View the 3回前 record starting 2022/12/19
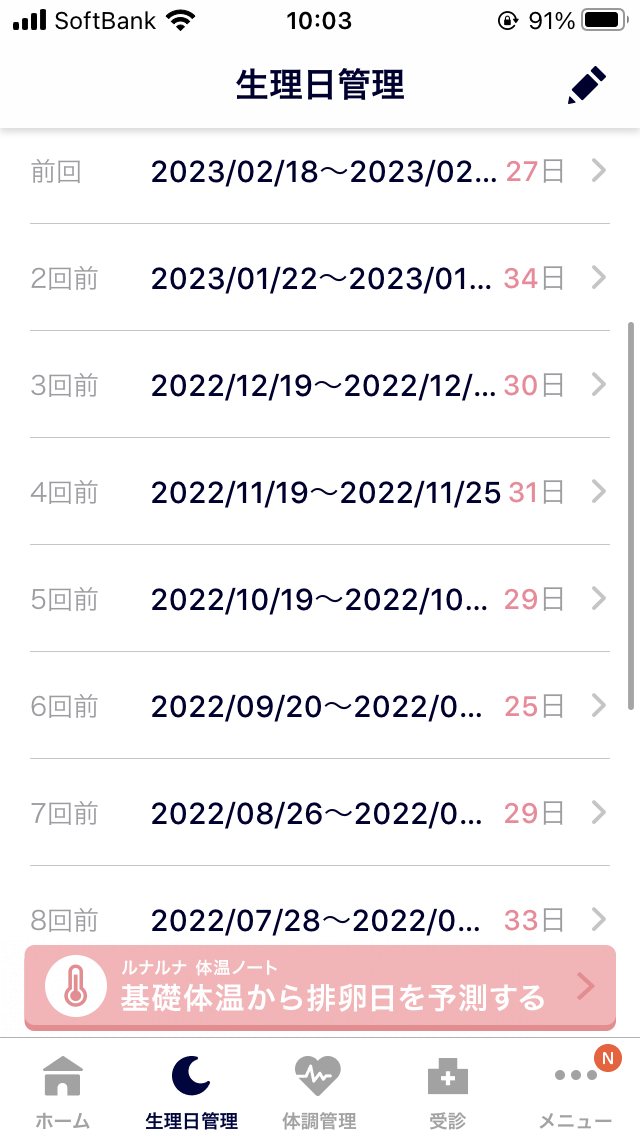Screen dimensions: 640x1136 pyautogui.click(x=320, y=385)
